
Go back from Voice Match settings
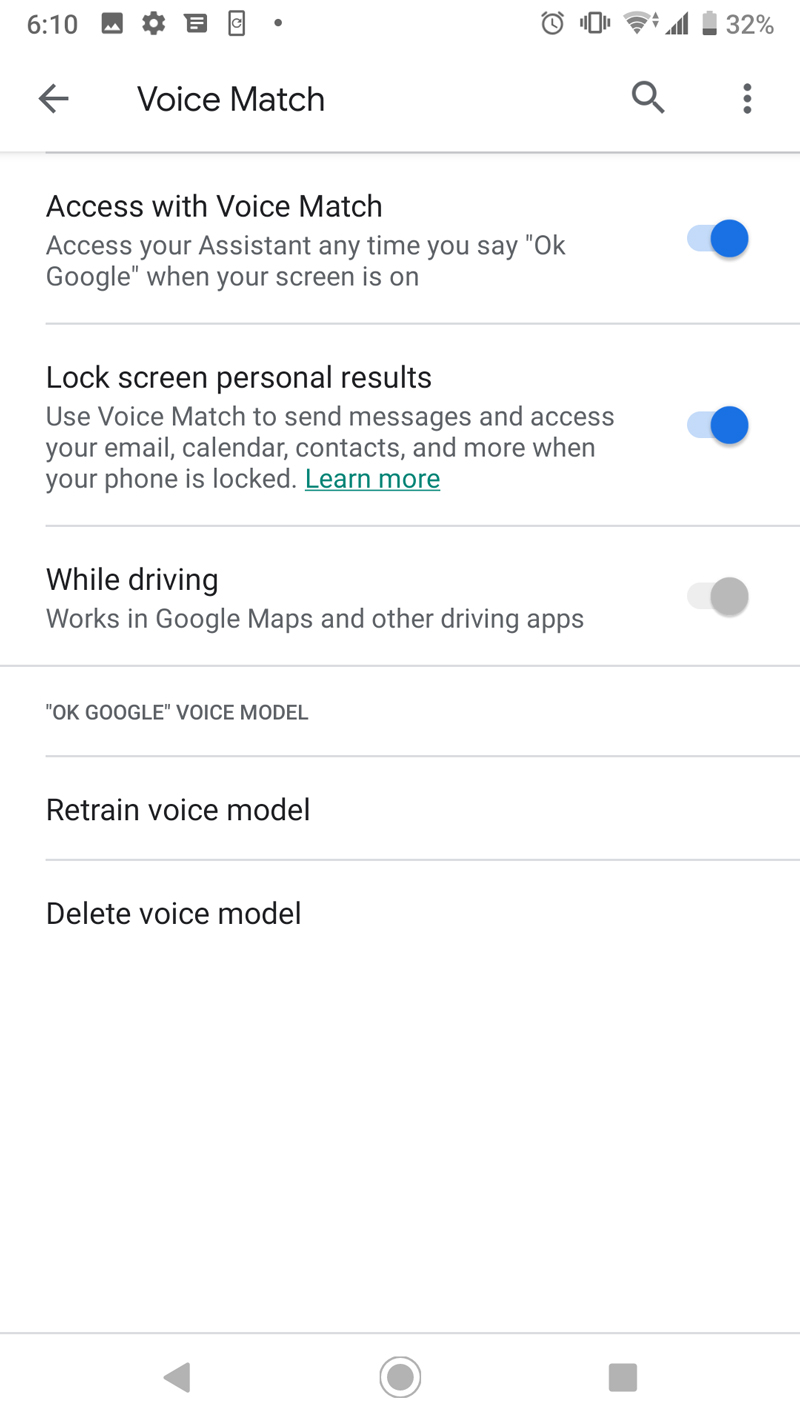pyautogui.click(x=54, y=98)
